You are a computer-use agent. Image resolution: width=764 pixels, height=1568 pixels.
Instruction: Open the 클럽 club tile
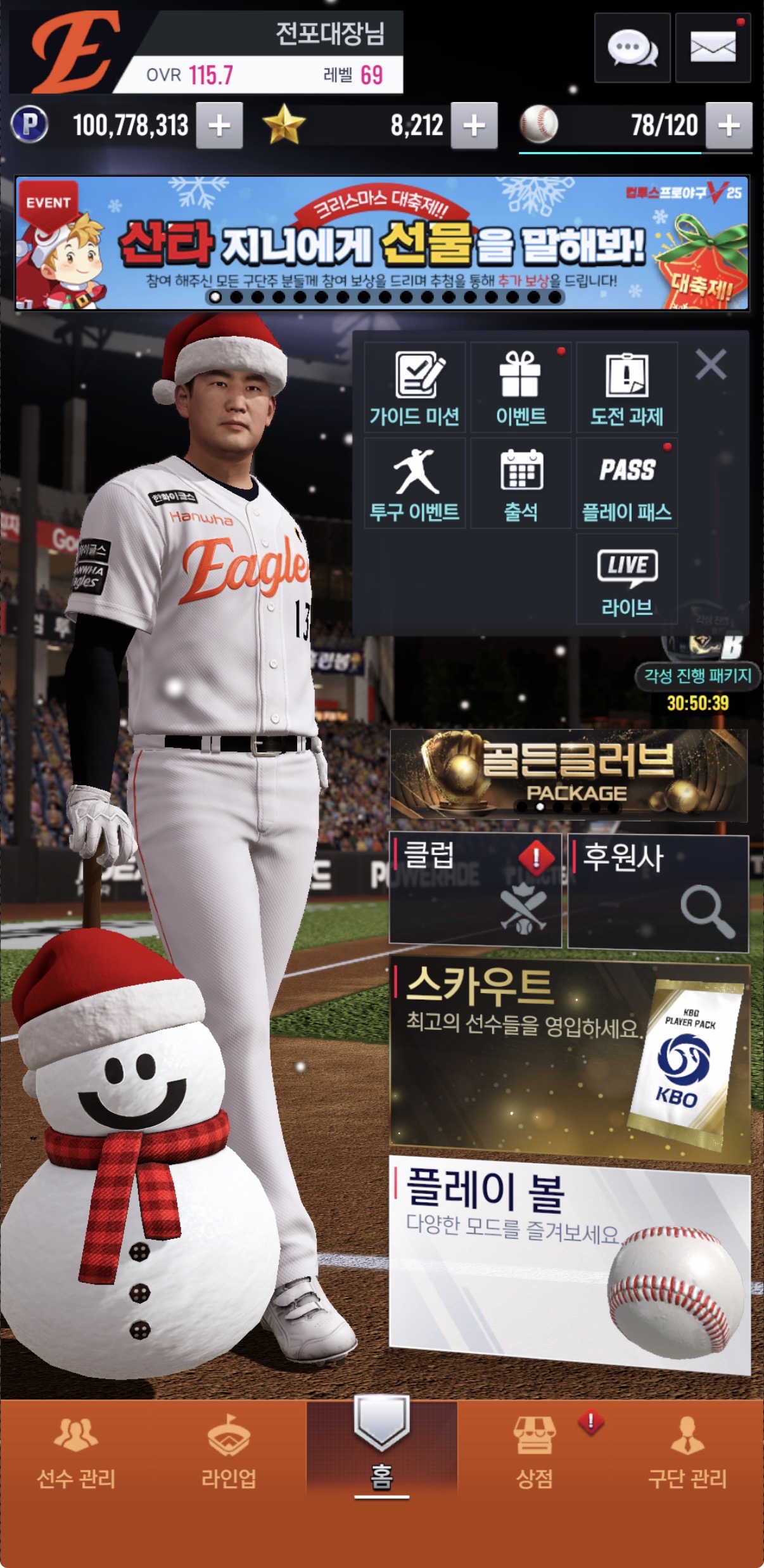click(x=475, y=889)
